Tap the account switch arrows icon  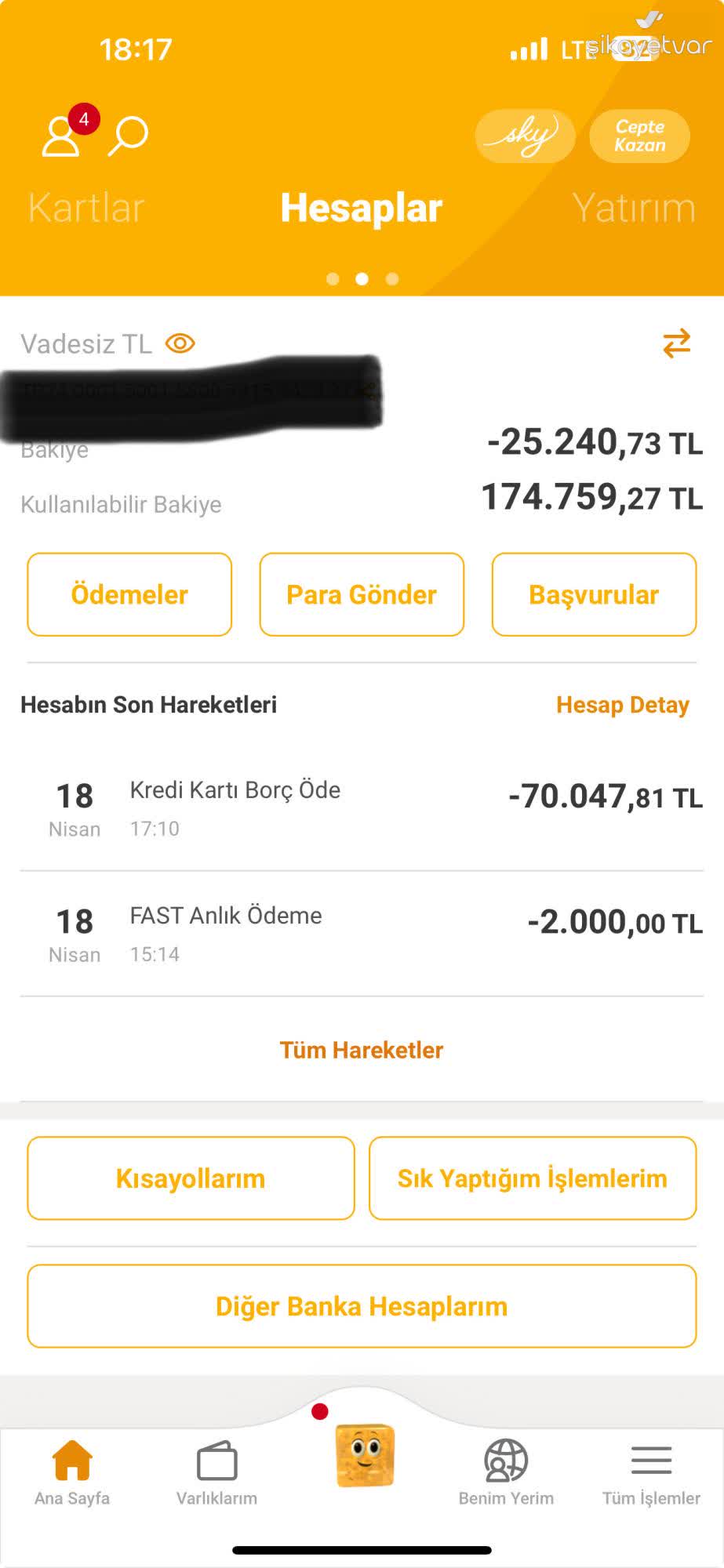pyautogui.click(x=676, y=342)
